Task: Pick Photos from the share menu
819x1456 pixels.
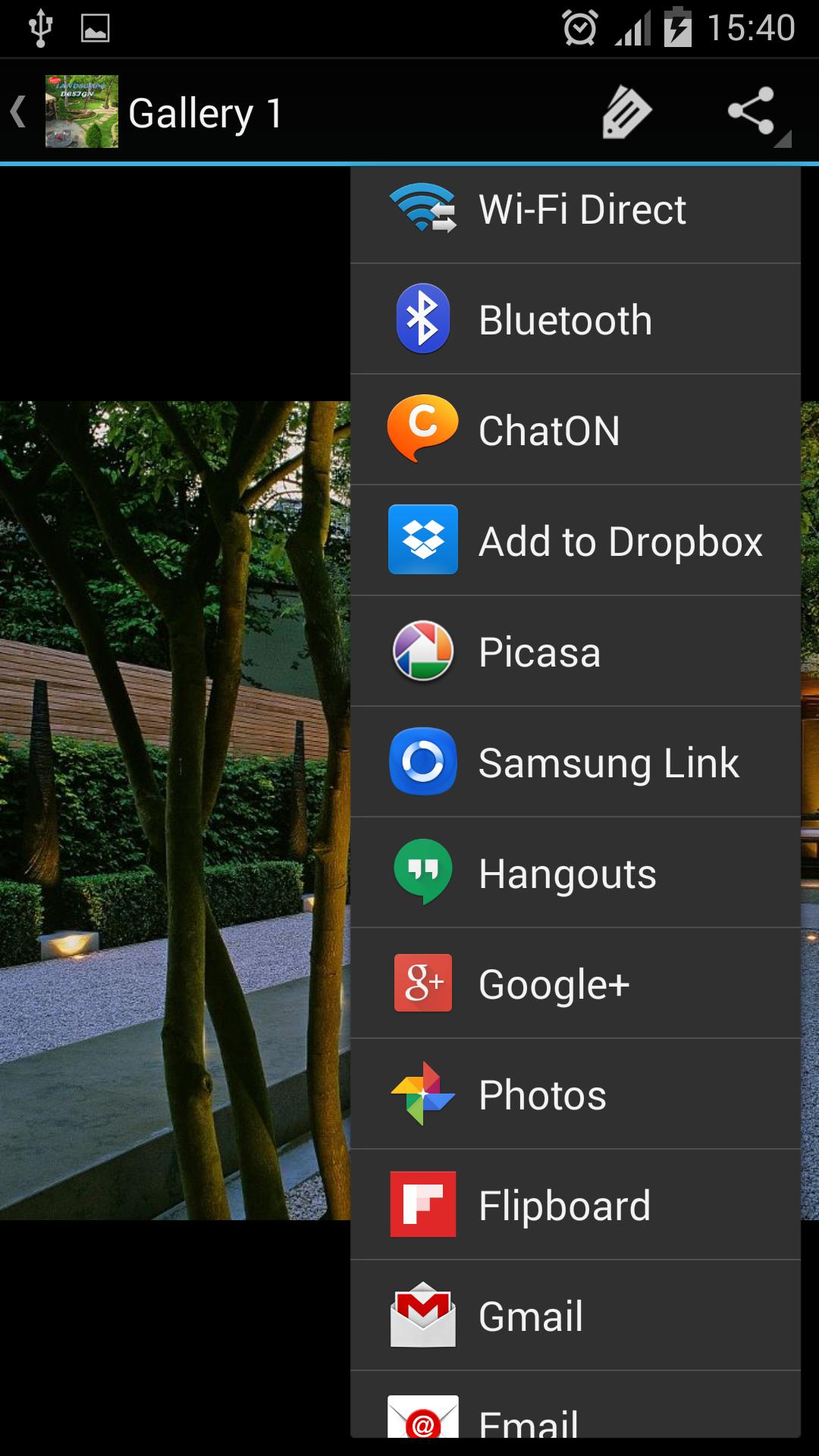Action: pos(575,1094)
